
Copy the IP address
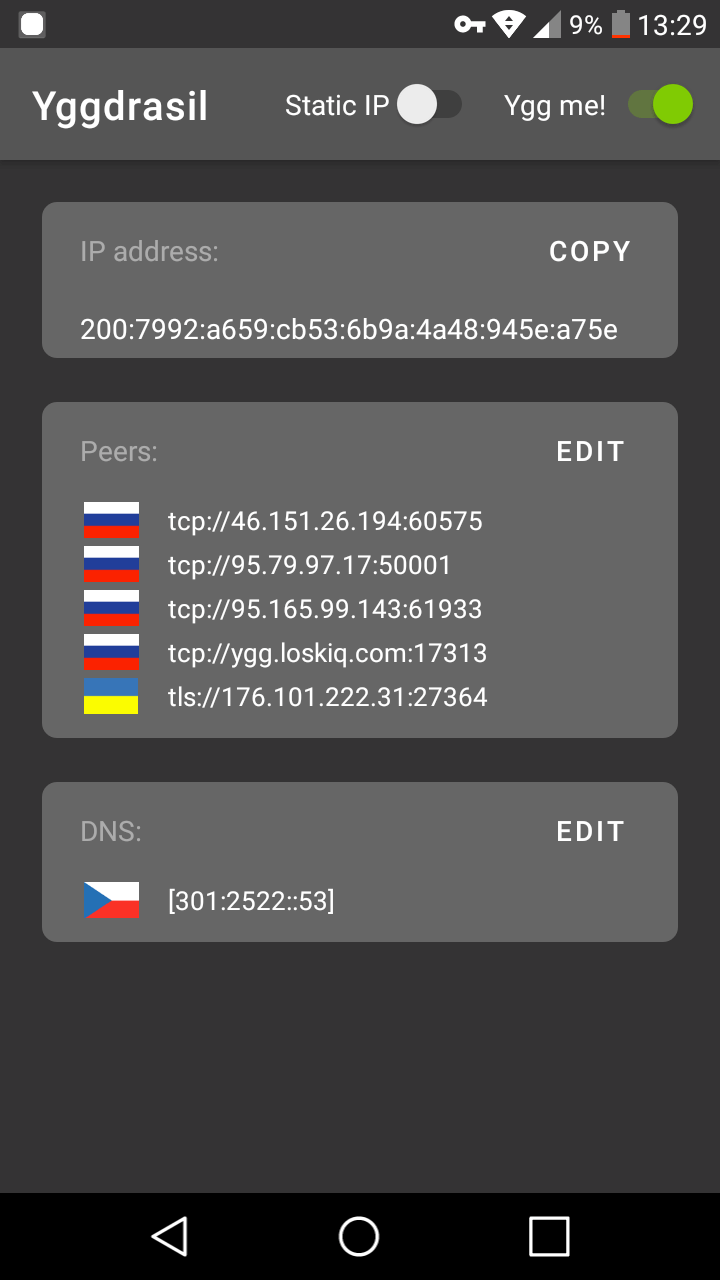[x=590, y=251]
